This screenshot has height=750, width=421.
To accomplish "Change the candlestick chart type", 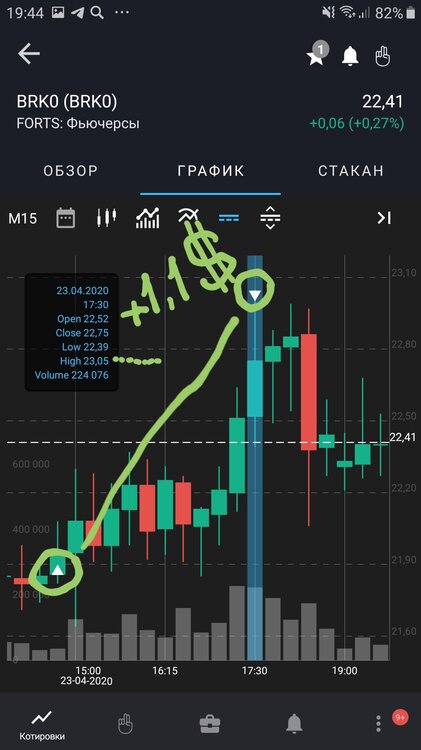I will [x=106, y=218].
